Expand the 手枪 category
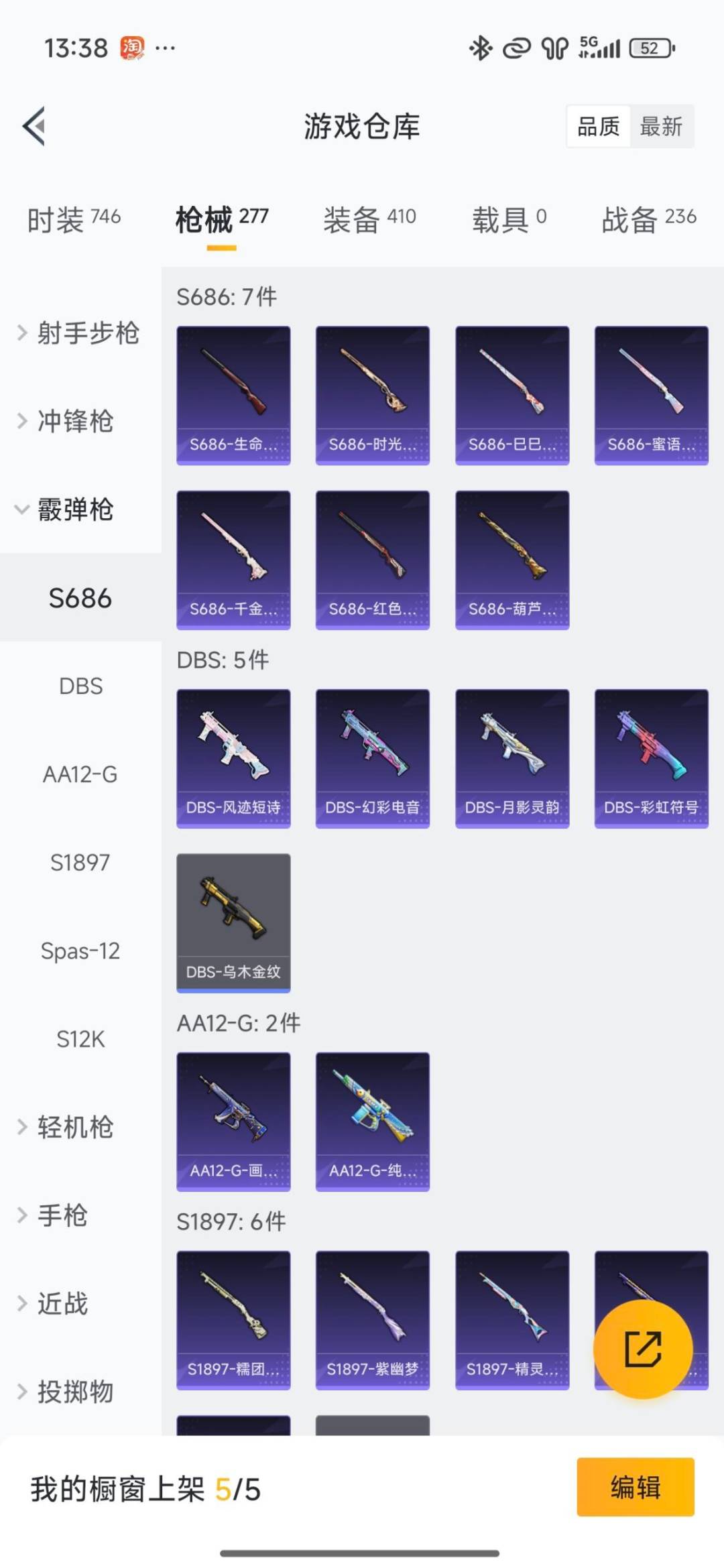Screen dimensions: 724x1568 pyautogui.click(x=55, y=1215)
